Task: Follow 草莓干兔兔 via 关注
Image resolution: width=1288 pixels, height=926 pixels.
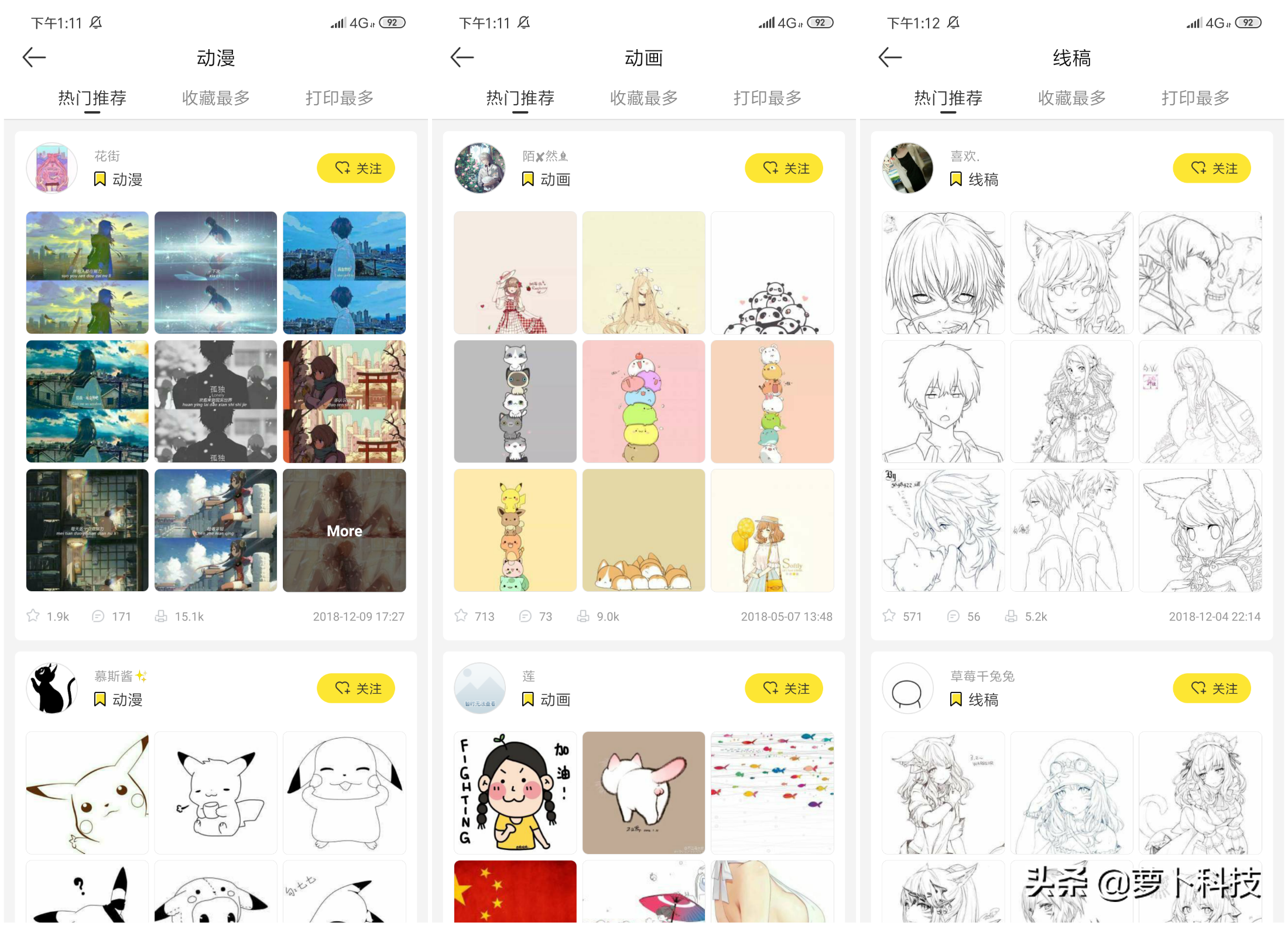Action: (1212, 688)
